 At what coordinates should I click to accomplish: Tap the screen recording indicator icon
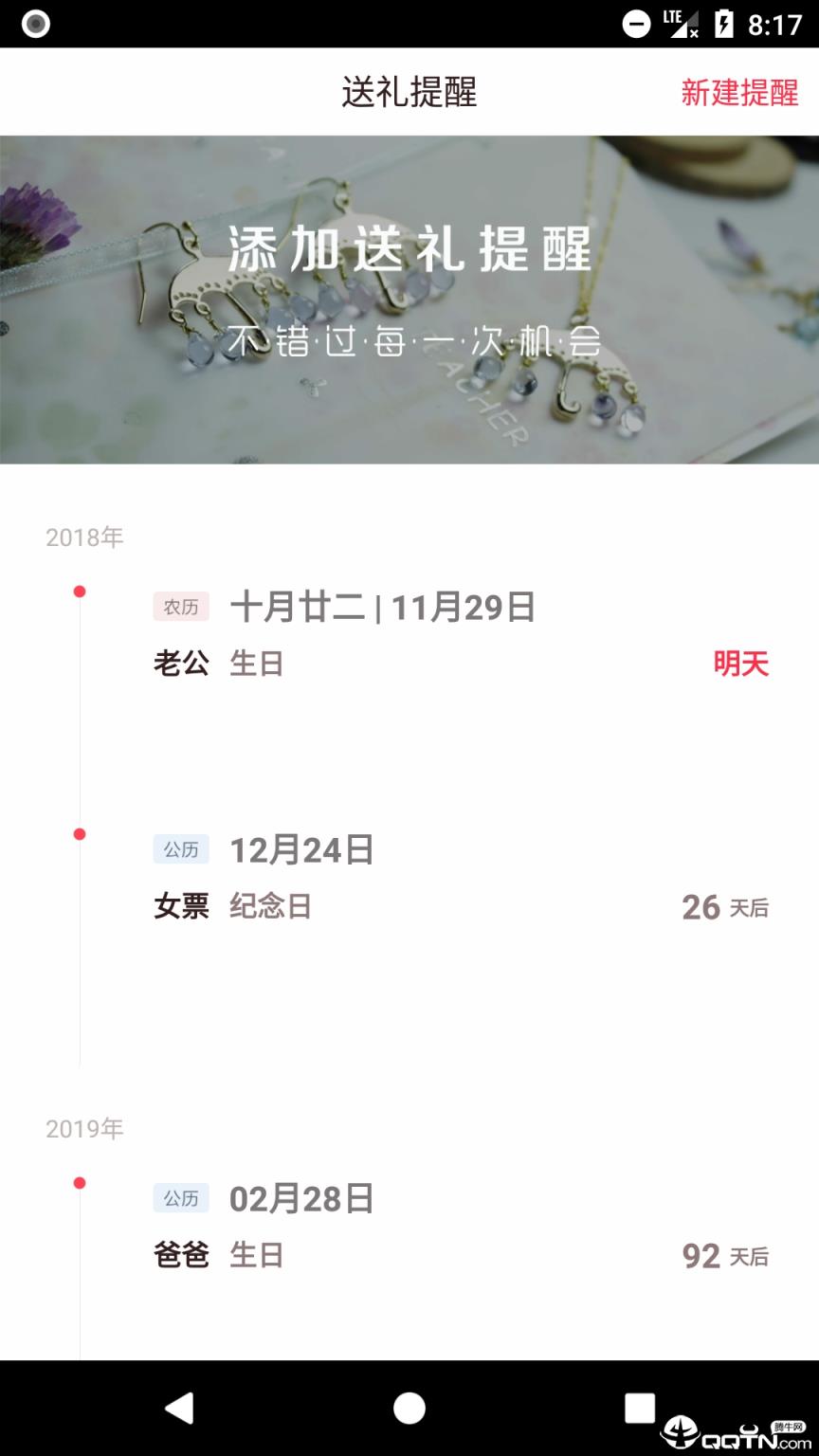pos(35,25)
